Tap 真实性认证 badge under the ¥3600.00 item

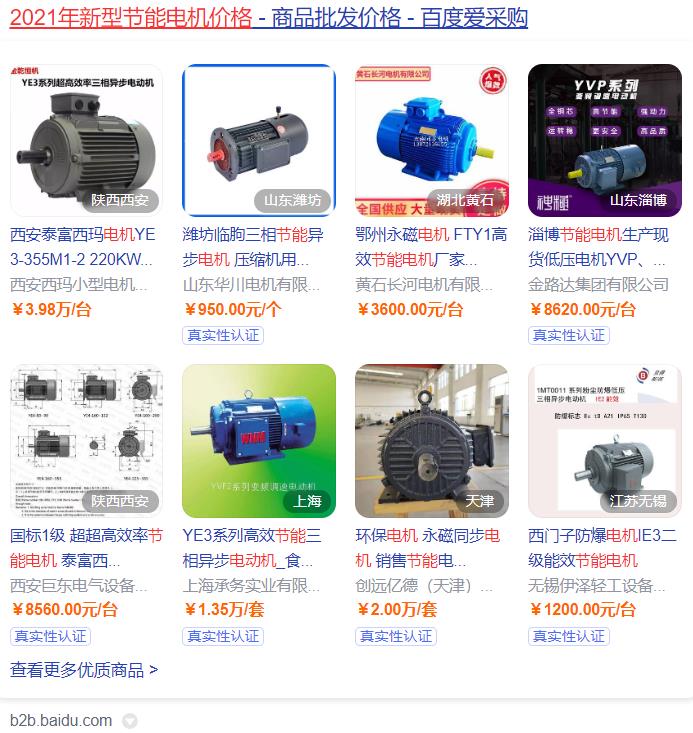(396, 335)
